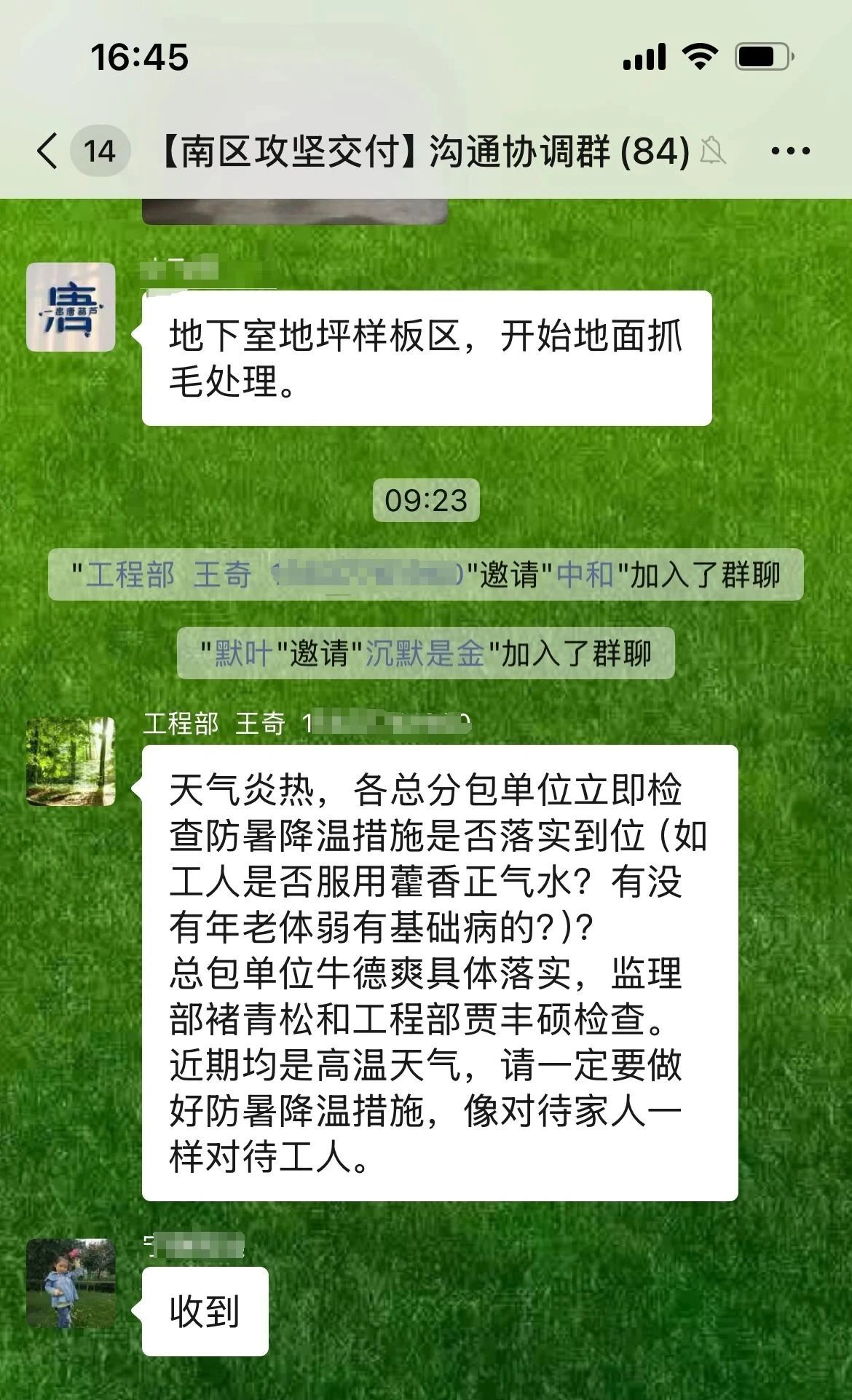The image size is (852, 1400).
Task: Open the group chat overflow menu
Action: pyautogui.click(x=790, y=151)
